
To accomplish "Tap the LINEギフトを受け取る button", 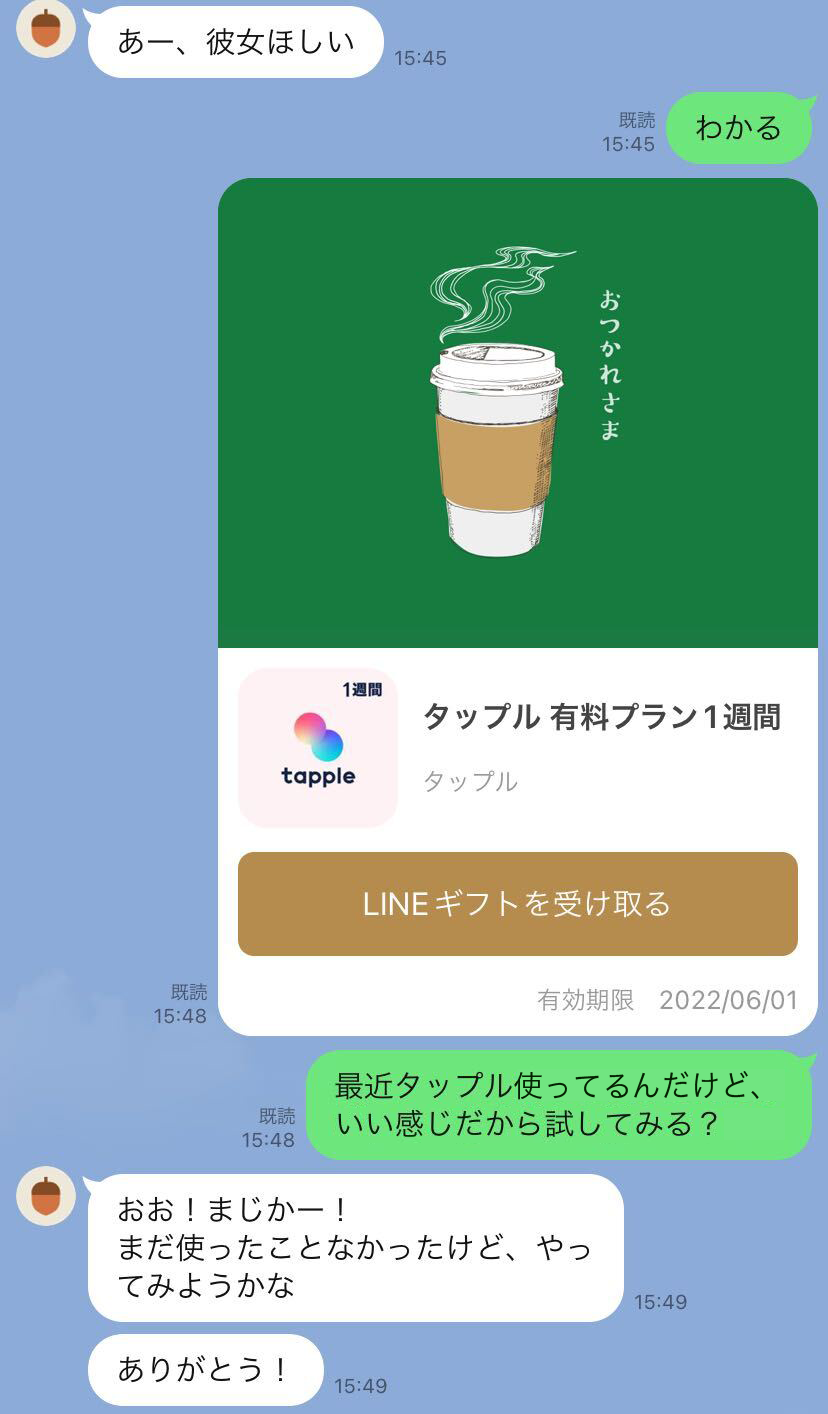I will pyautogui.click(x=517, y=904).
